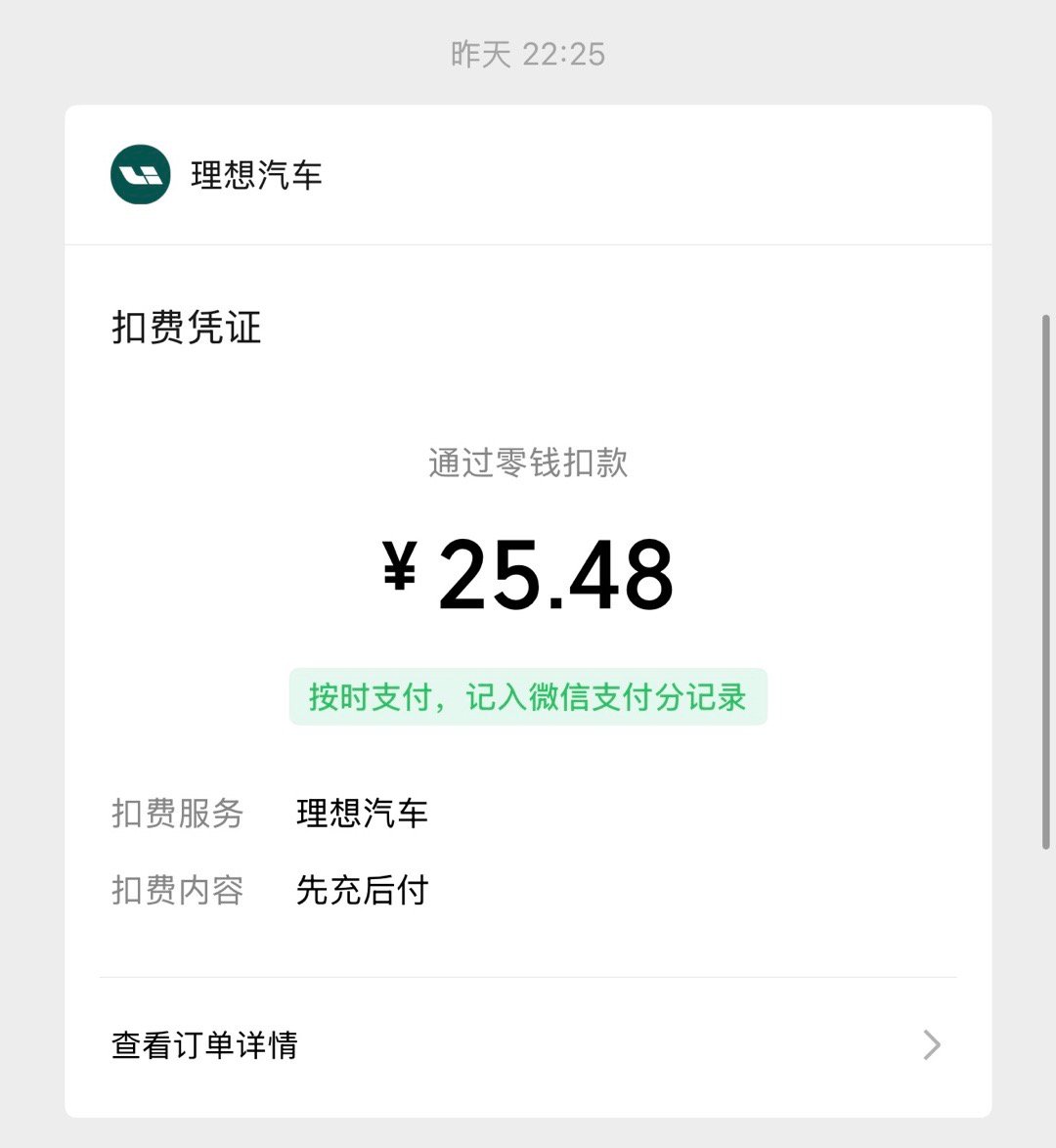Expand the deduction service row for 理想汽车
Image resolution: width=1056 pixels, height=1148 pixels.
point(363,814)
